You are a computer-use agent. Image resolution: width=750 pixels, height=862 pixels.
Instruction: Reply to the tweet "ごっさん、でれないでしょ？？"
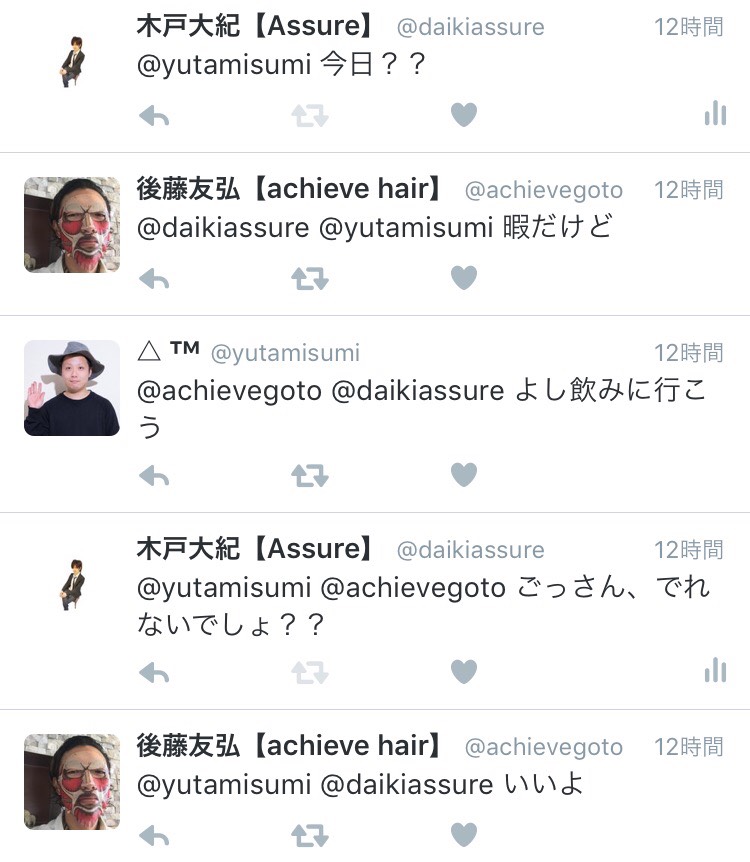154,673
